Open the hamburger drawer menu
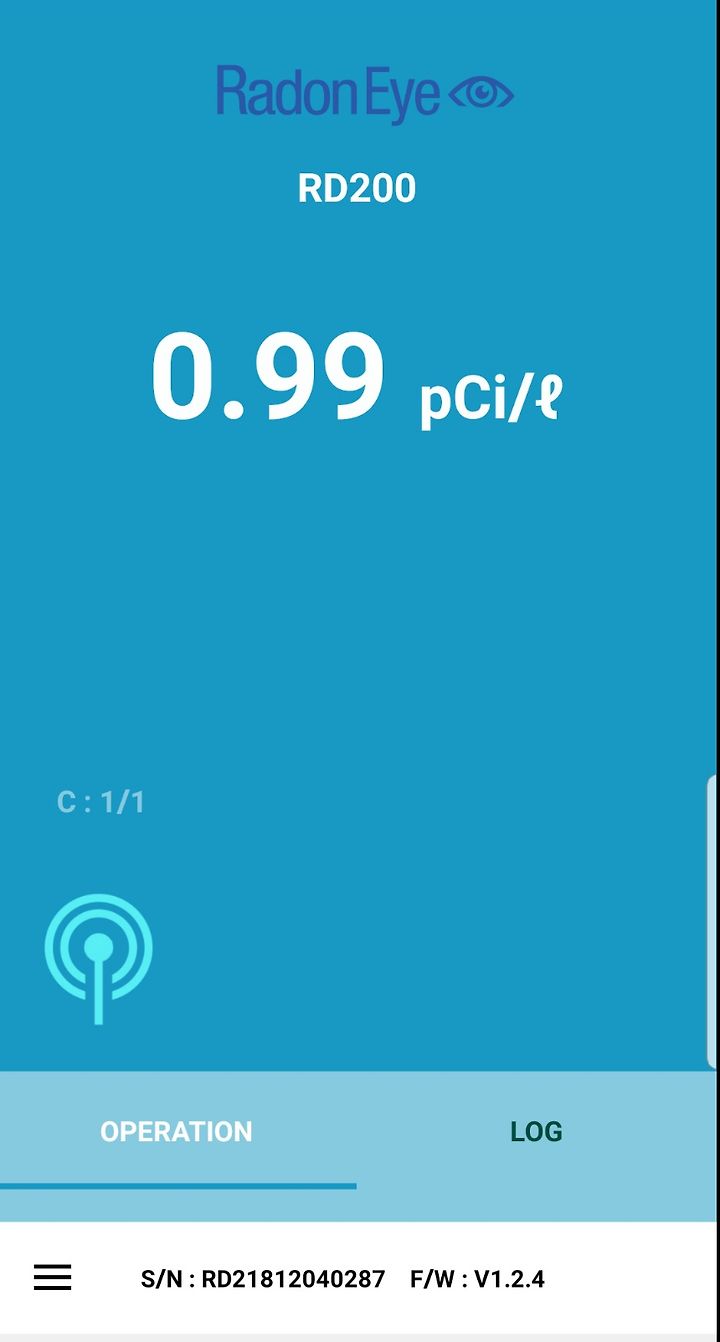Image resolution: width=720 pixels, height=1342 pixels. coord(52,1277)
